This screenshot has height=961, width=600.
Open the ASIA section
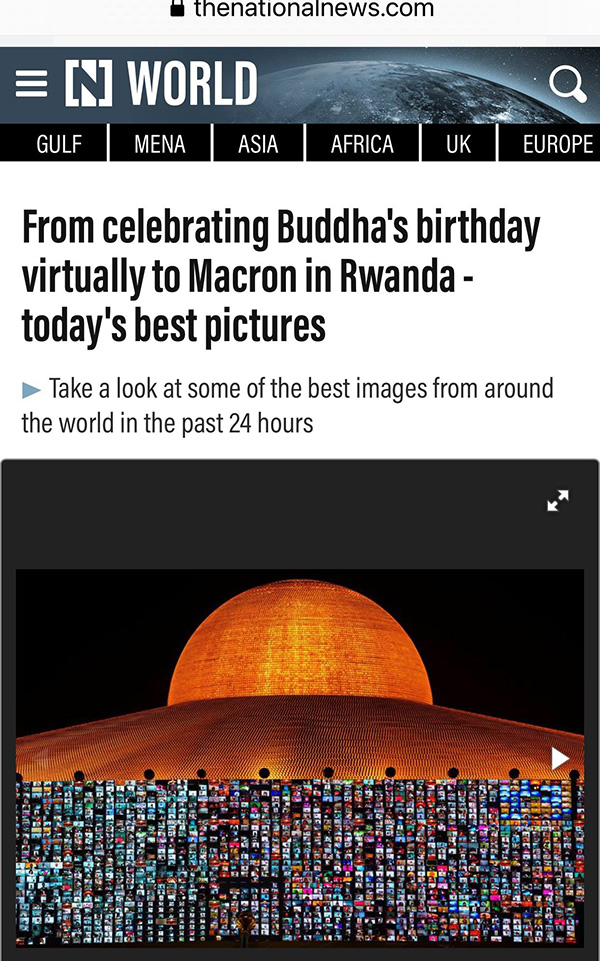click(258, 144)
